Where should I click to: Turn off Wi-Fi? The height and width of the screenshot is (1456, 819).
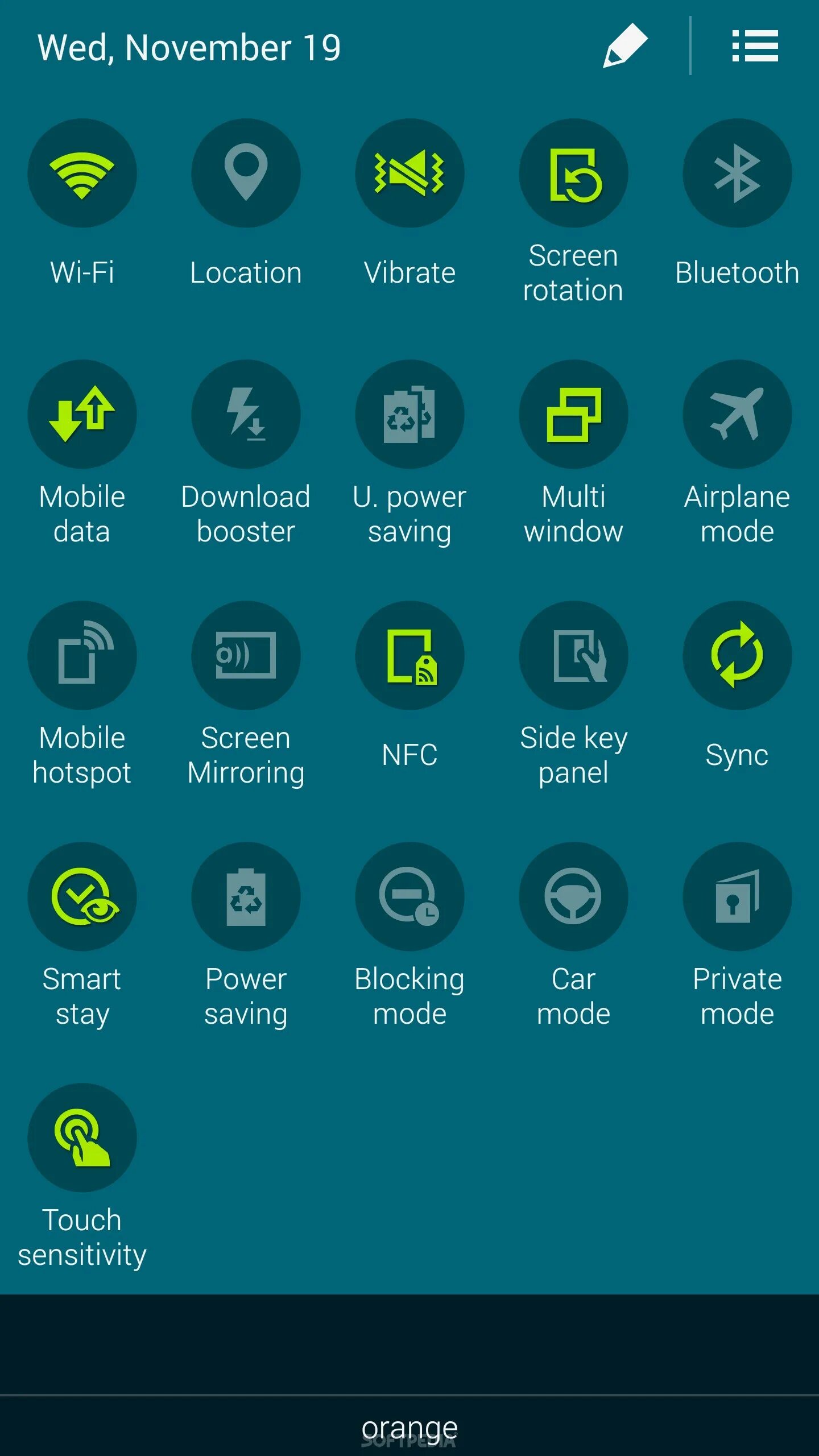coord(82,173)
